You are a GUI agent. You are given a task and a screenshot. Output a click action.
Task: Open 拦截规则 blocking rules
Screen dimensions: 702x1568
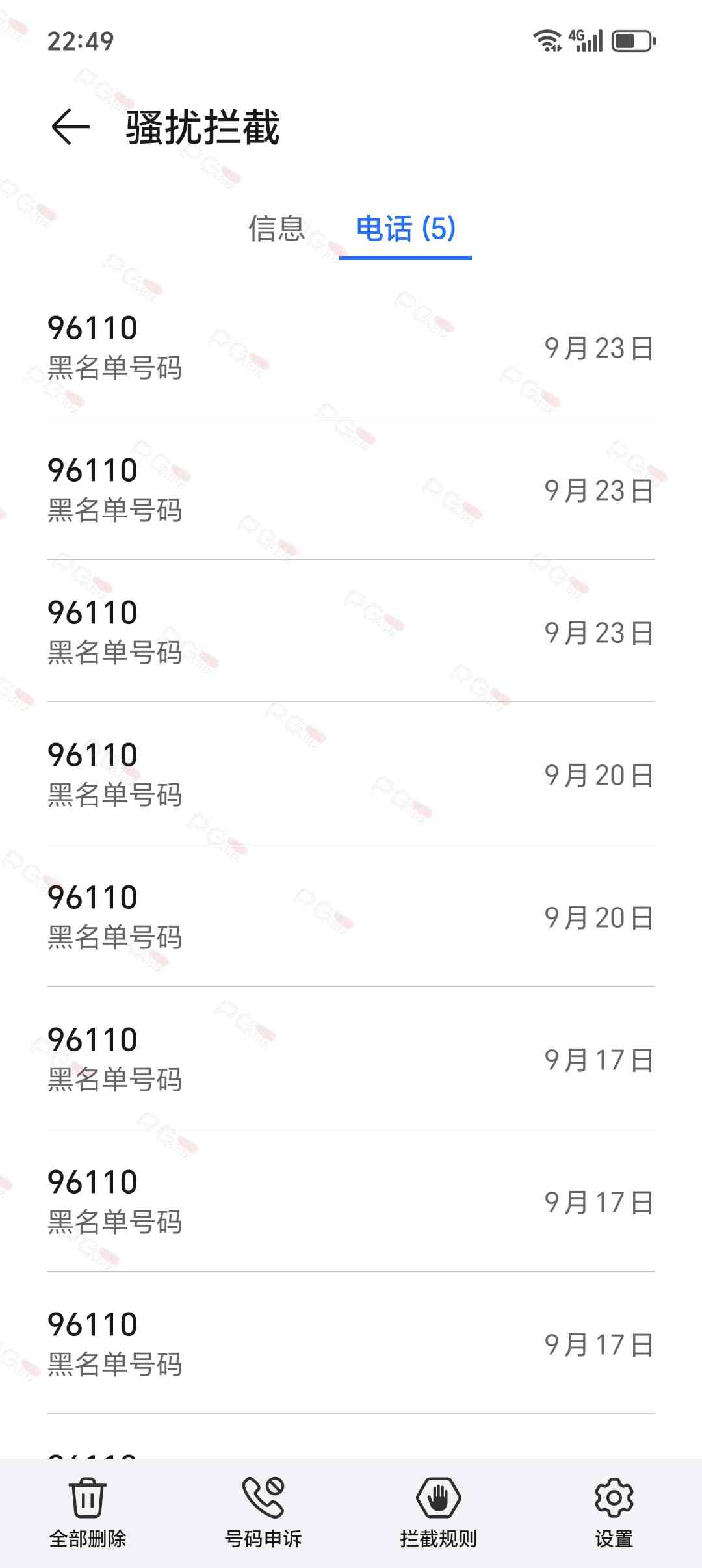pos(439,1512)
